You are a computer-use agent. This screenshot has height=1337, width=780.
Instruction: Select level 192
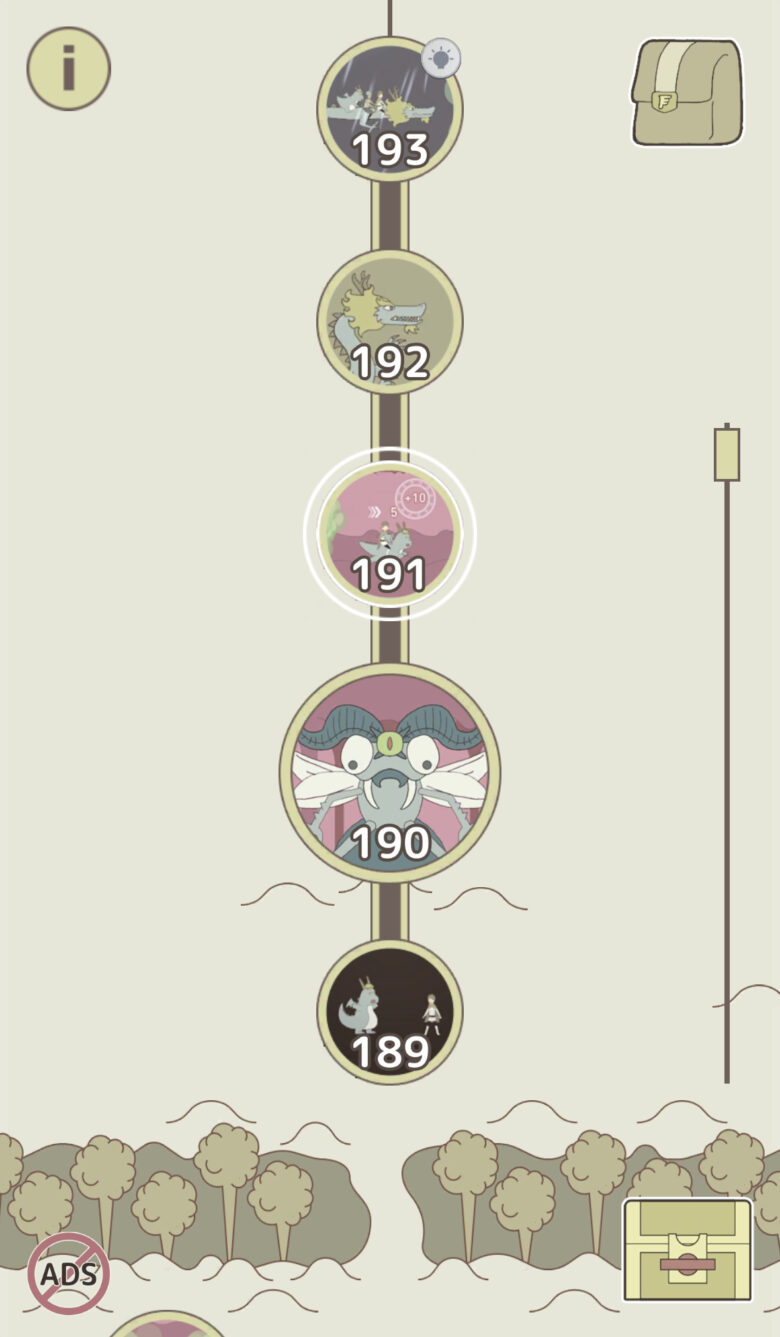389,320
